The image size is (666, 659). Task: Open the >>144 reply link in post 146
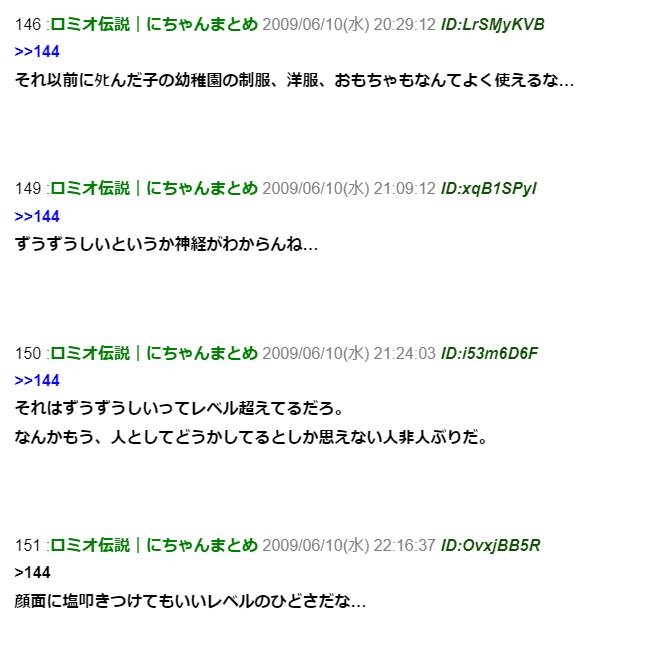point(37,52)
